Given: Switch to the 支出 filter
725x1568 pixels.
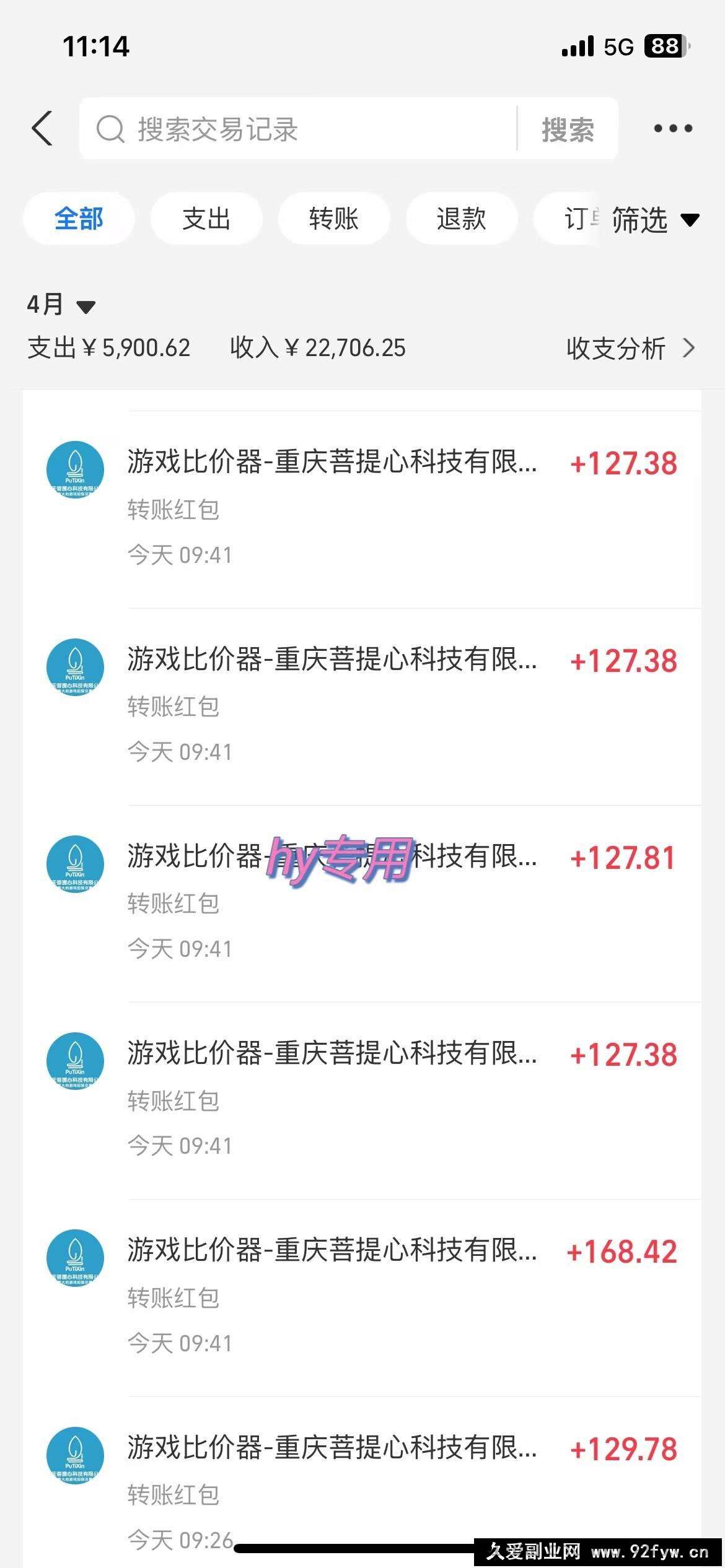Looking at the screenshot, I should point(206,219).
